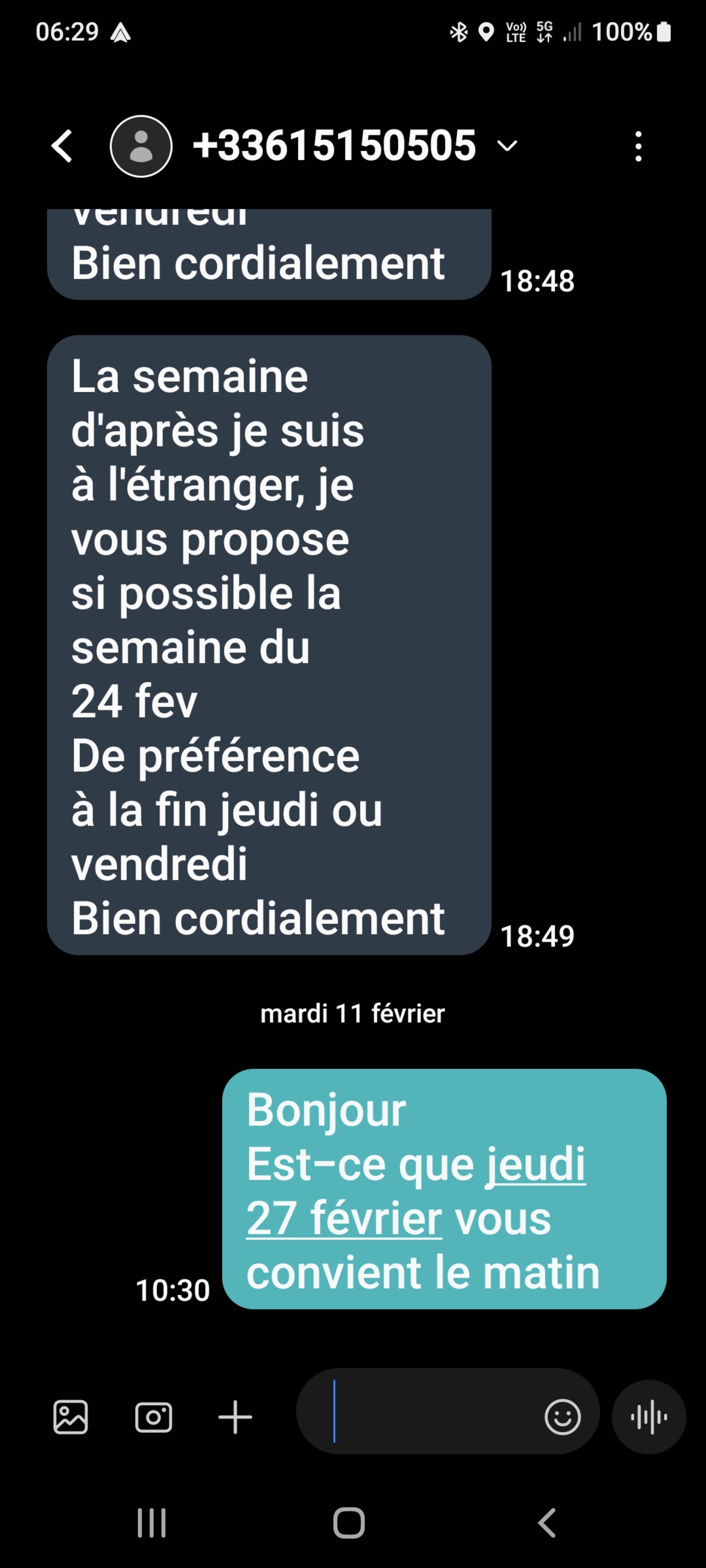Open the three-dot overflow menu
Screen dimensions: 706x1568
coord(638,146)
